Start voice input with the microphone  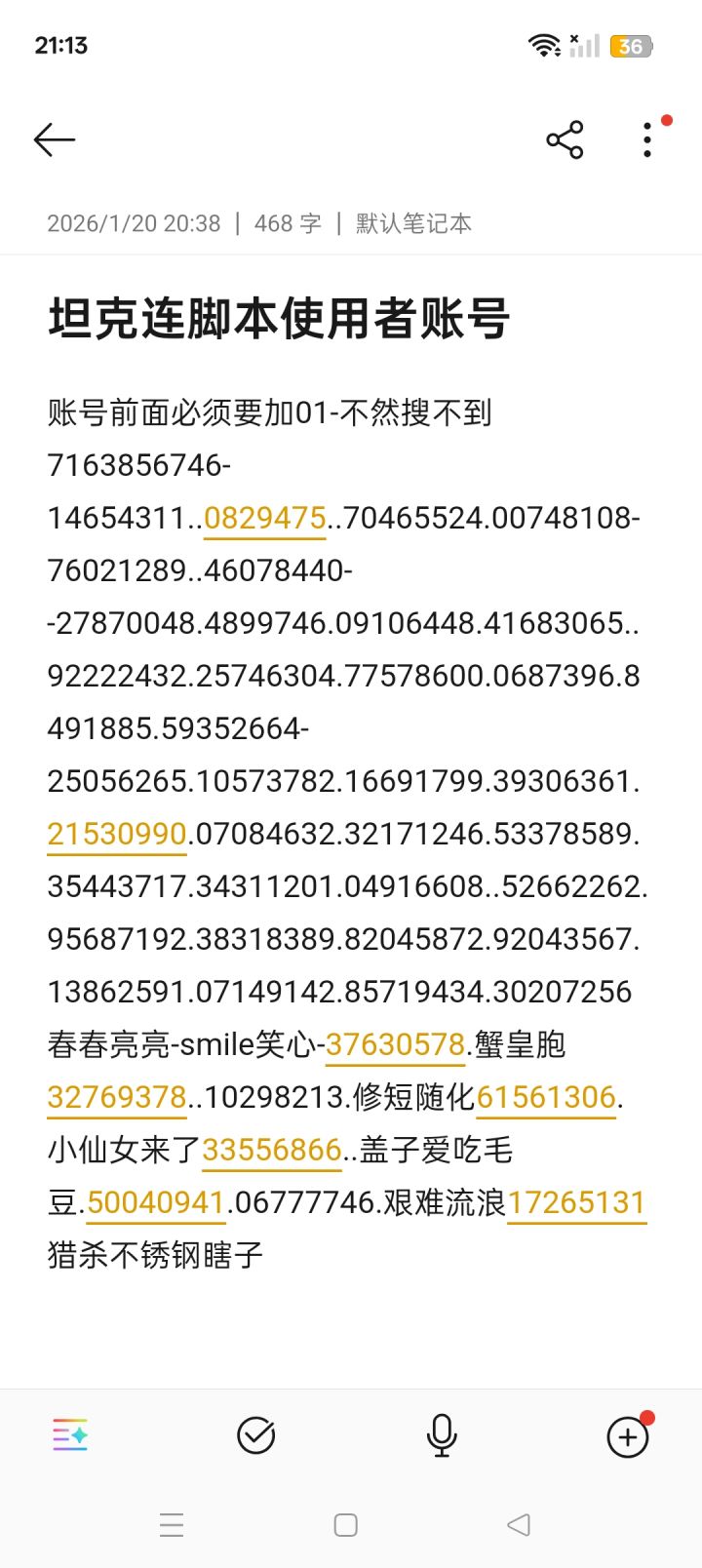[442, 1435]
